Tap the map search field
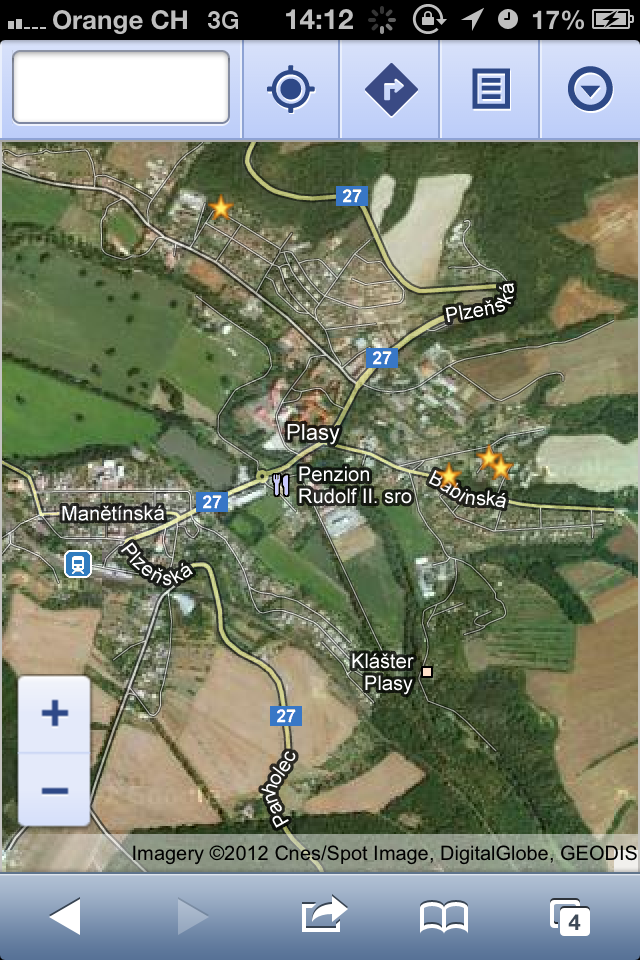 [121, 88]
